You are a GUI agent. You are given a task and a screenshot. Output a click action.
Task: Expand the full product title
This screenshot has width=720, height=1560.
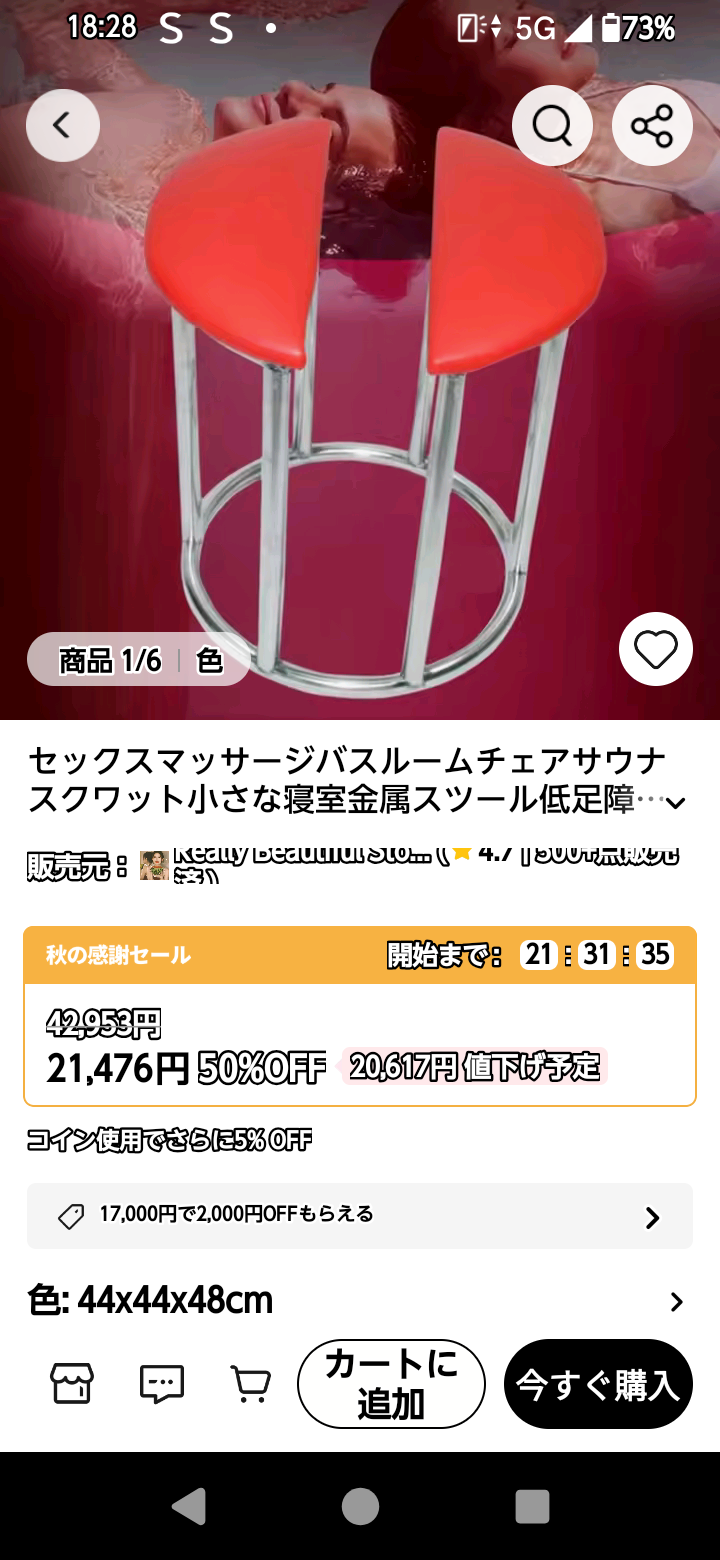click(x=676, y=802)
